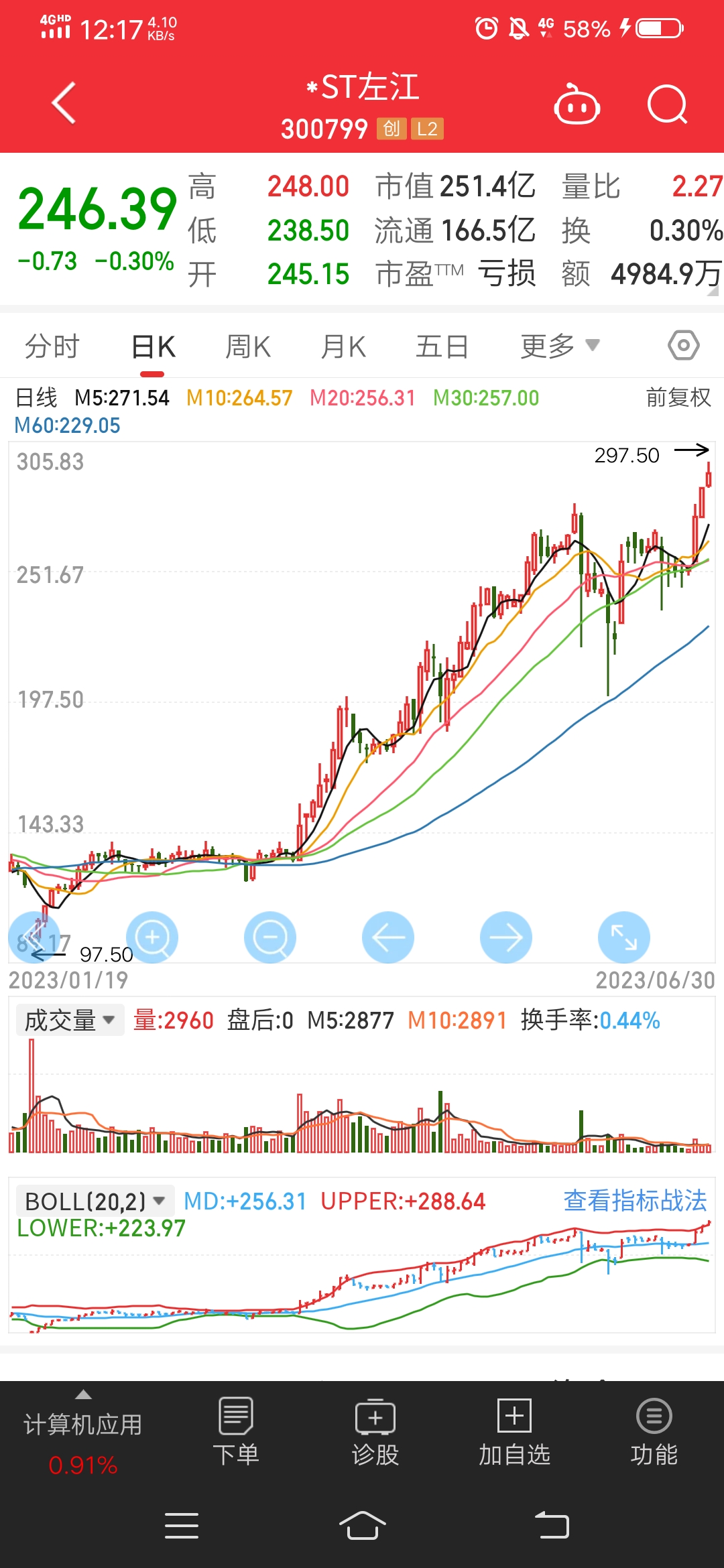The width and height of the screenshot is (724, 1568).
Task: Switch to the 月K monthly tab
Action: pyautogui.click(x=343, y=347)
